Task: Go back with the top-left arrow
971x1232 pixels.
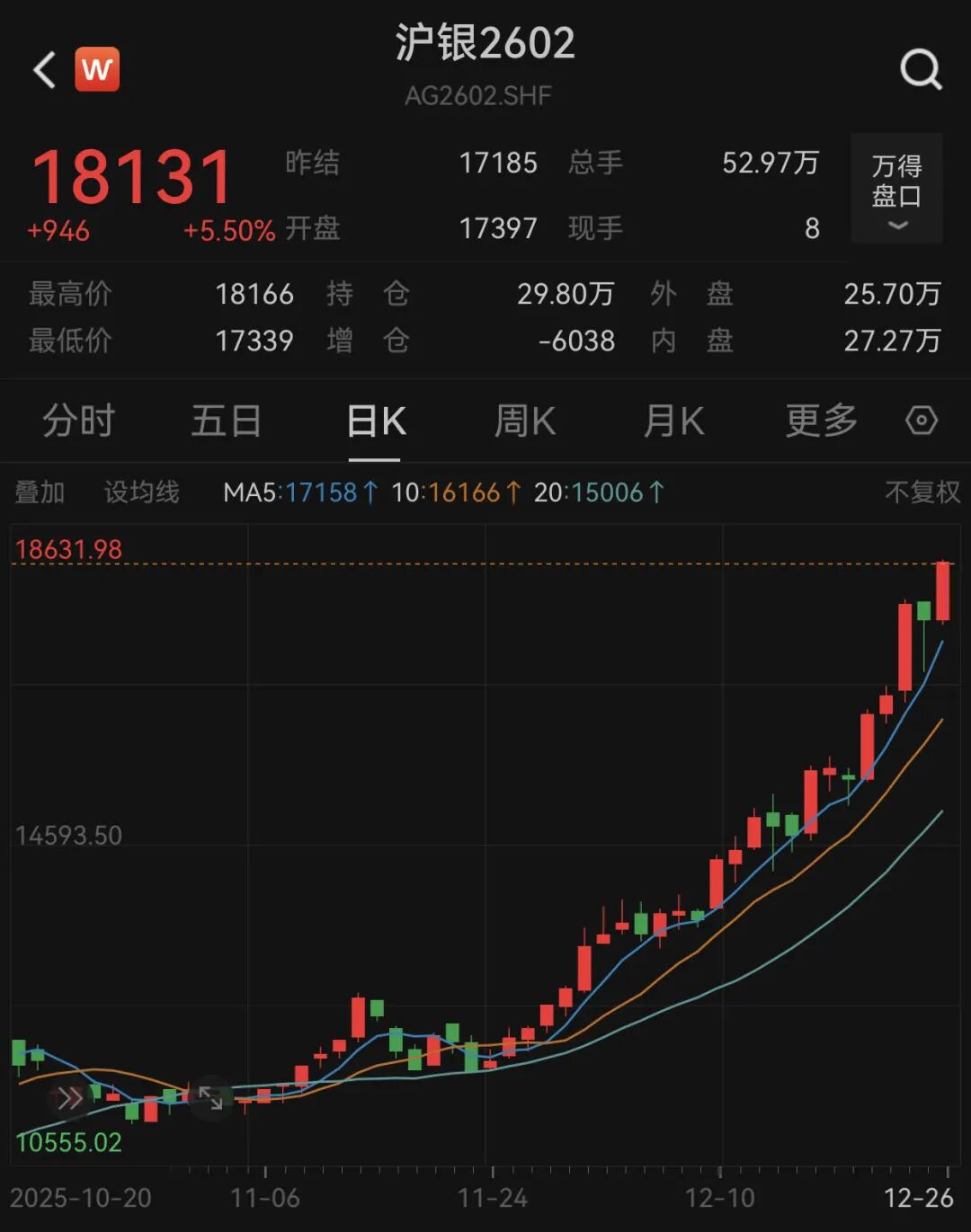Action: (45, 69)
